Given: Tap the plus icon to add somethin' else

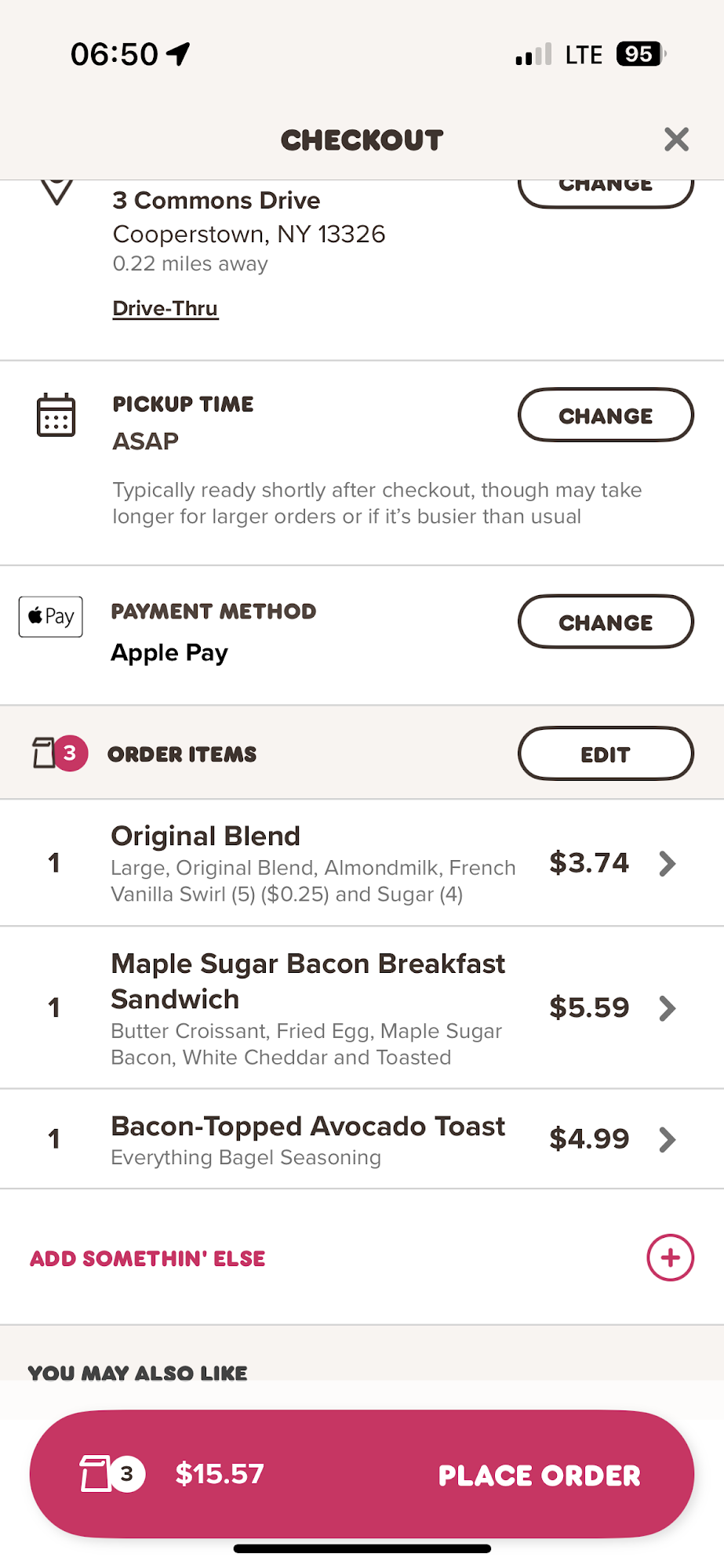Looking at the screenshot, I should [x=669, y=1258].
